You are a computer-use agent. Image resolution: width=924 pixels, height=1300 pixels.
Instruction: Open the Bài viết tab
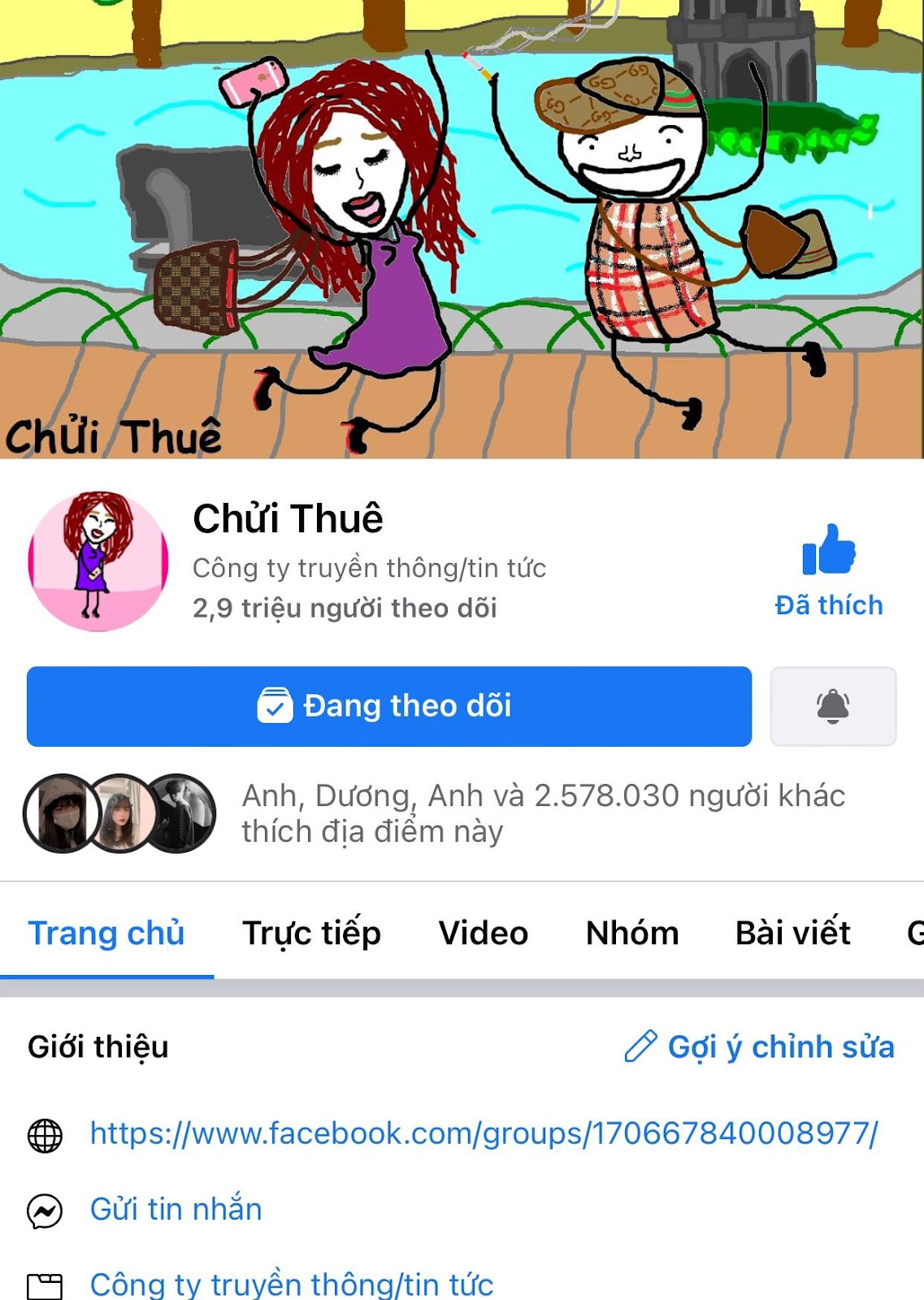(792, 933)
